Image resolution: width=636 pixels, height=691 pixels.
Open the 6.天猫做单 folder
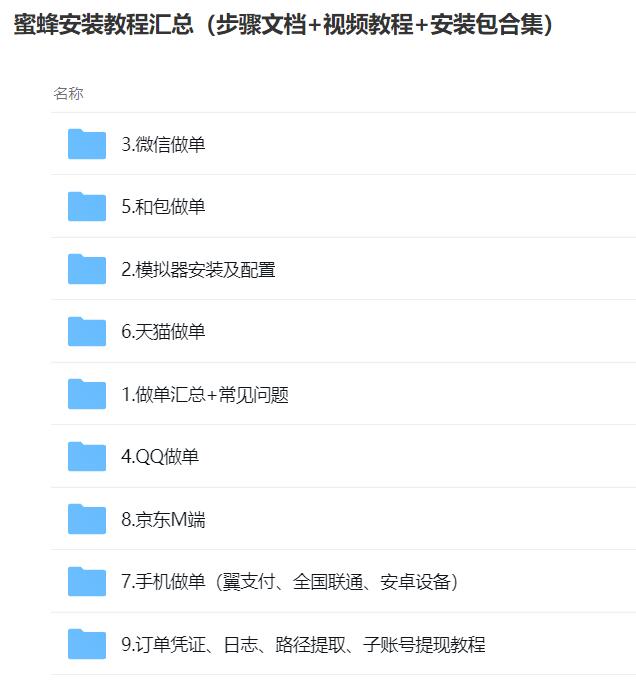click(x=163, y=332)
